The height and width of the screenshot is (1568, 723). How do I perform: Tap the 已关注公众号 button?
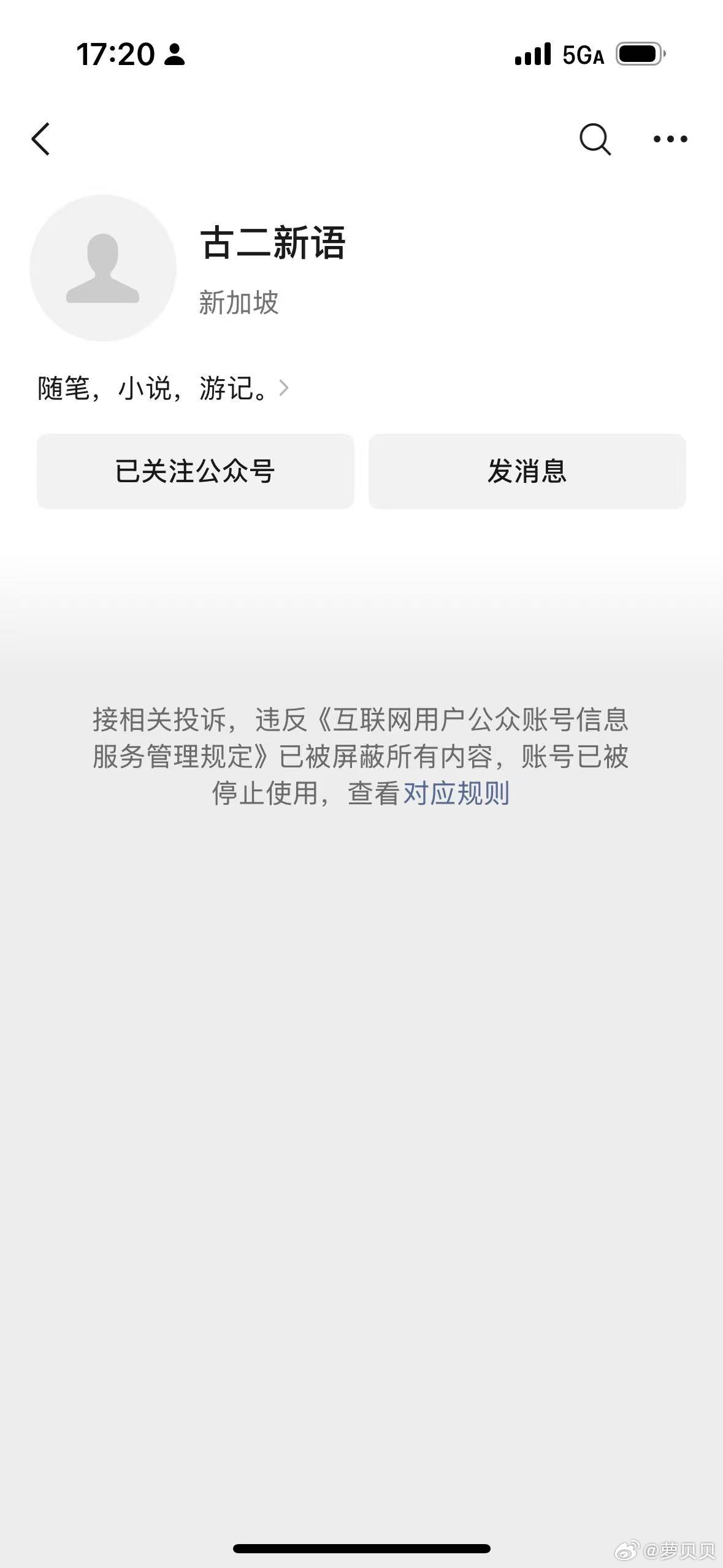click(x=195, y=471)
